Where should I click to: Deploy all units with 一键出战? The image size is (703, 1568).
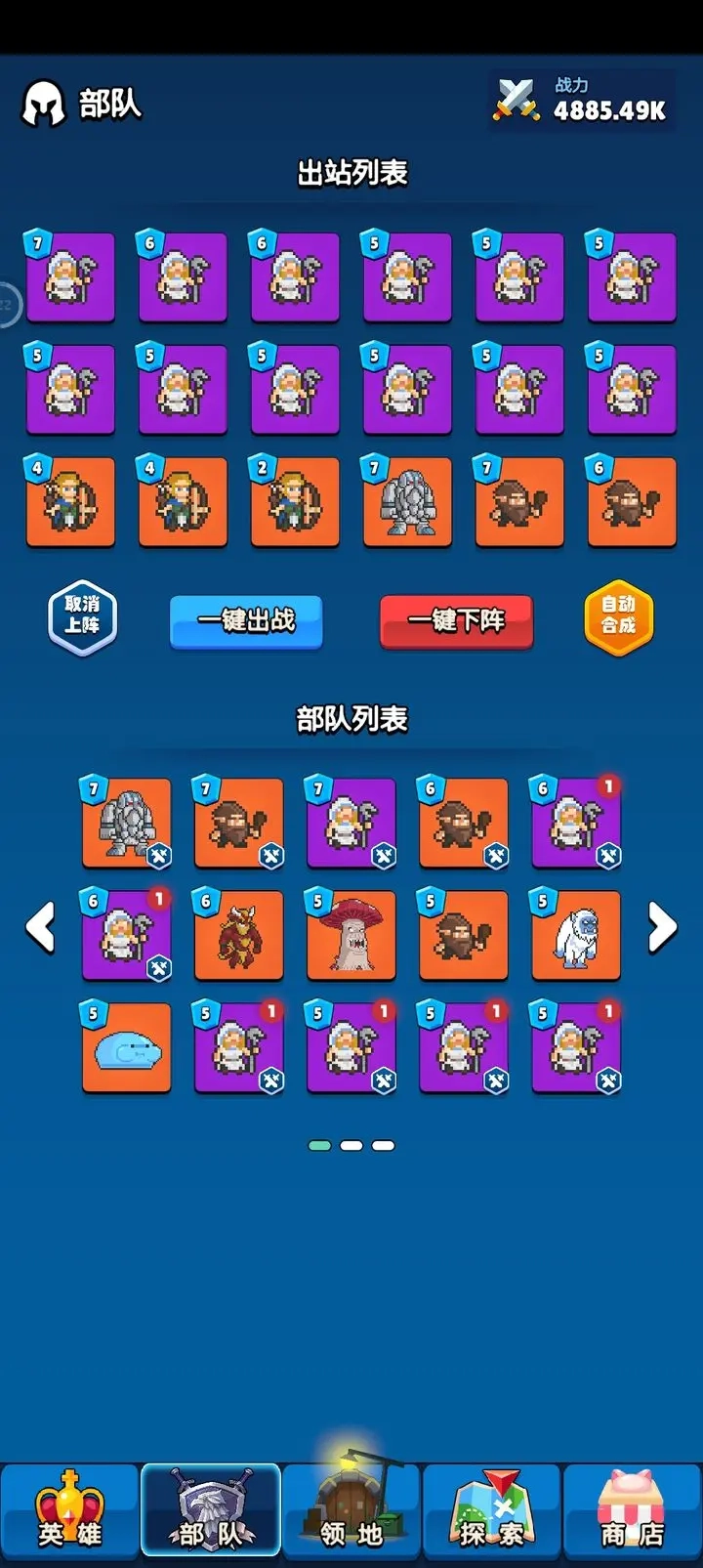[x=246, y=621]
